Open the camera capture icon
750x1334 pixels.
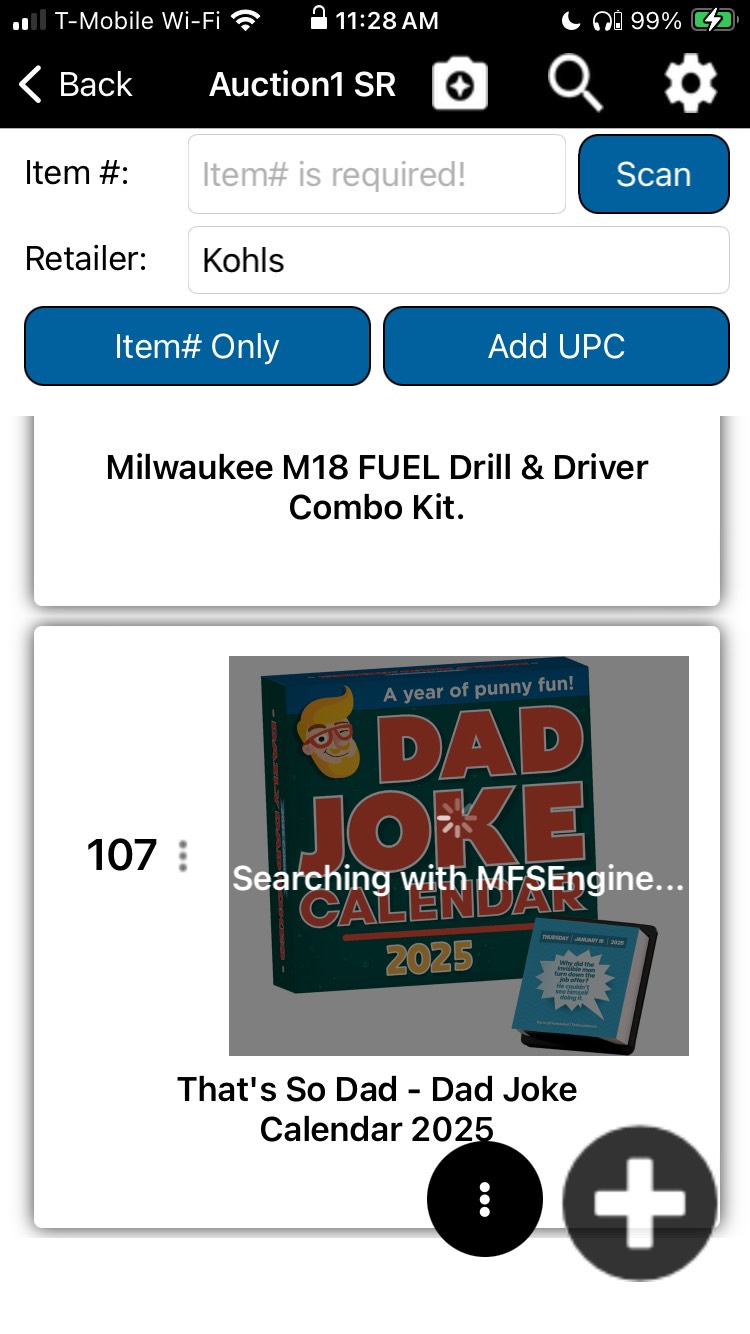(x=460, y=85)
